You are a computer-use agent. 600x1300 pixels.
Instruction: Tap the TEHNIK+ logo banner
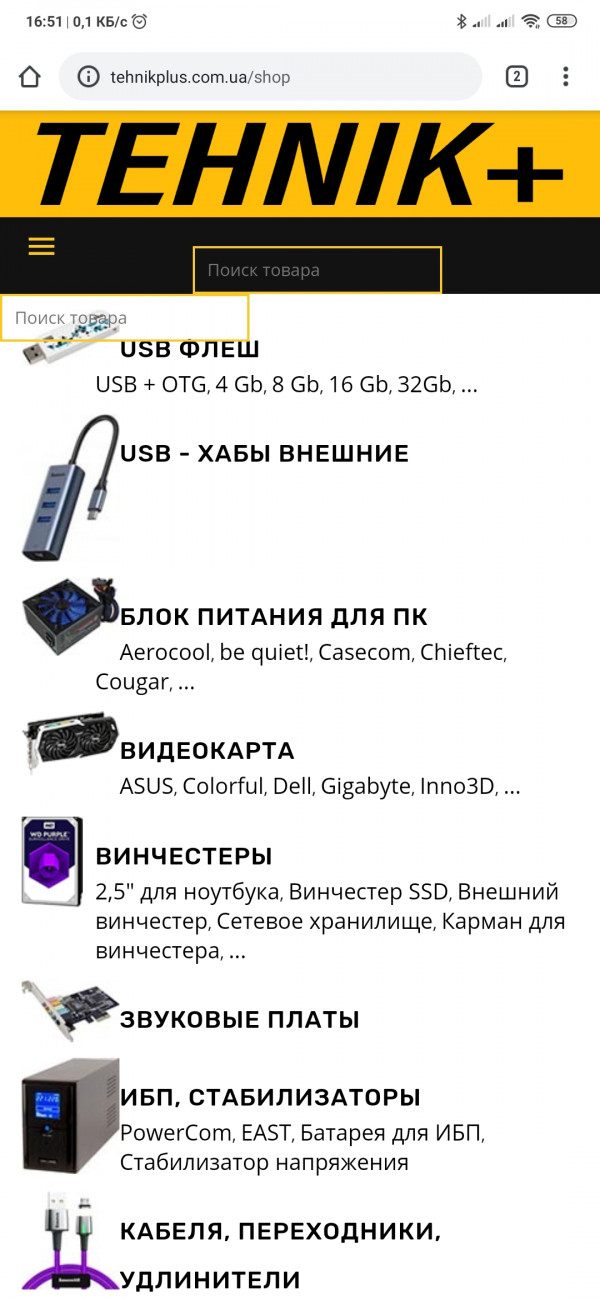click(300, 164)
